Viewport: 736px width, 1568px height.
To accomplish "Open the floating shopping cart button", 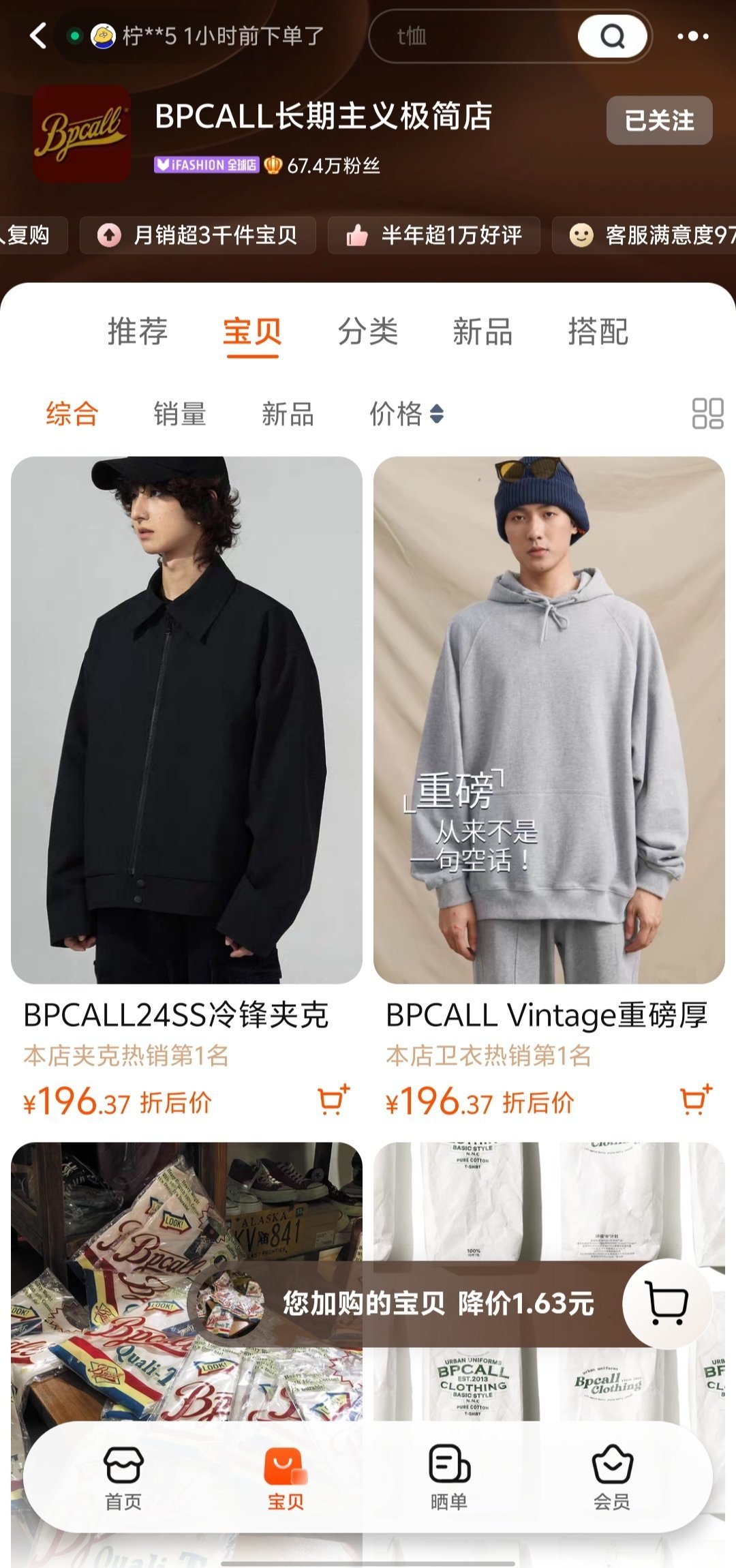I will pos(666,1304).
